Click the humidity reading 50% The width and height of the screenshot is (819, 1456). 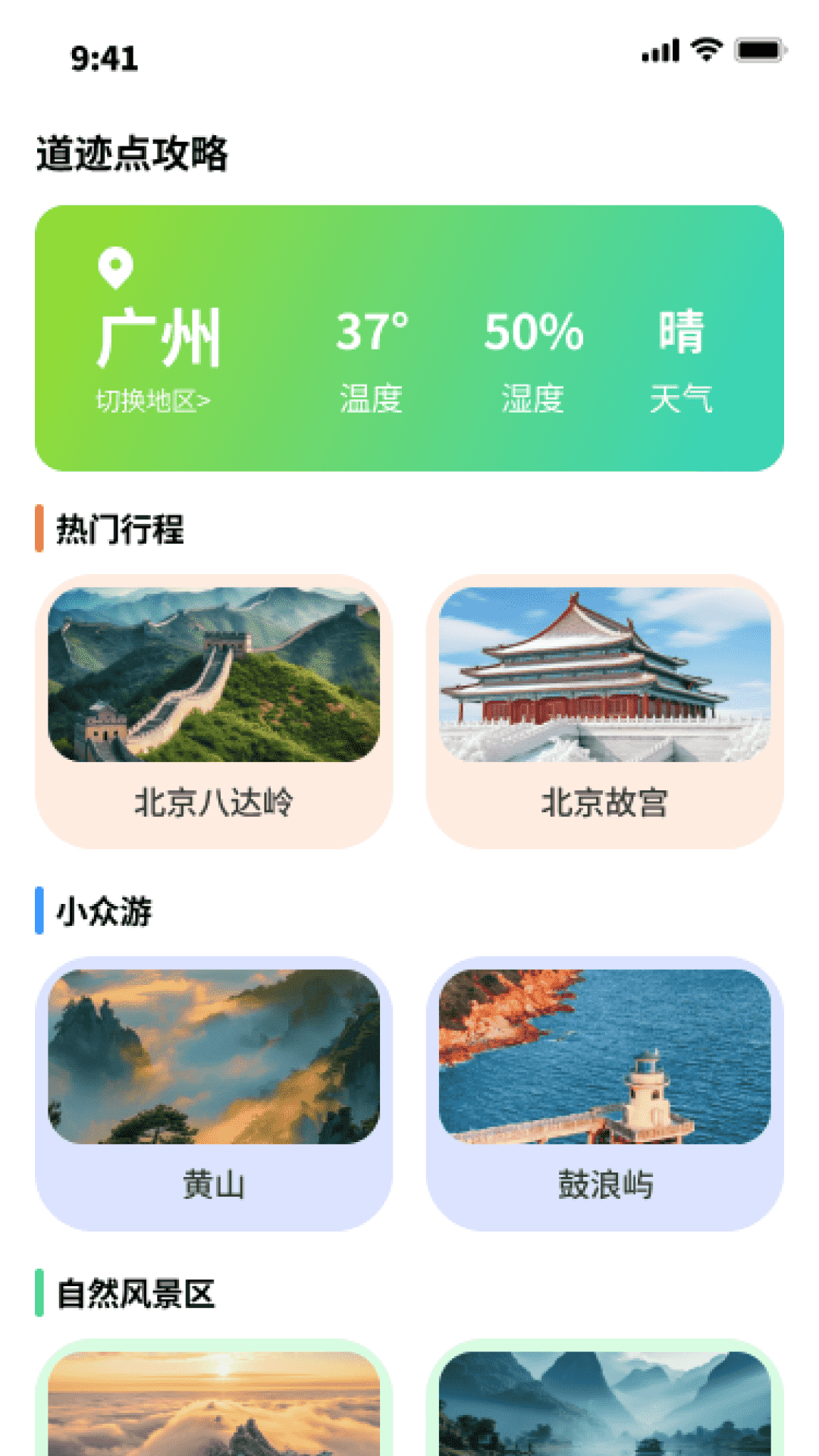click(x=531, y=332)
